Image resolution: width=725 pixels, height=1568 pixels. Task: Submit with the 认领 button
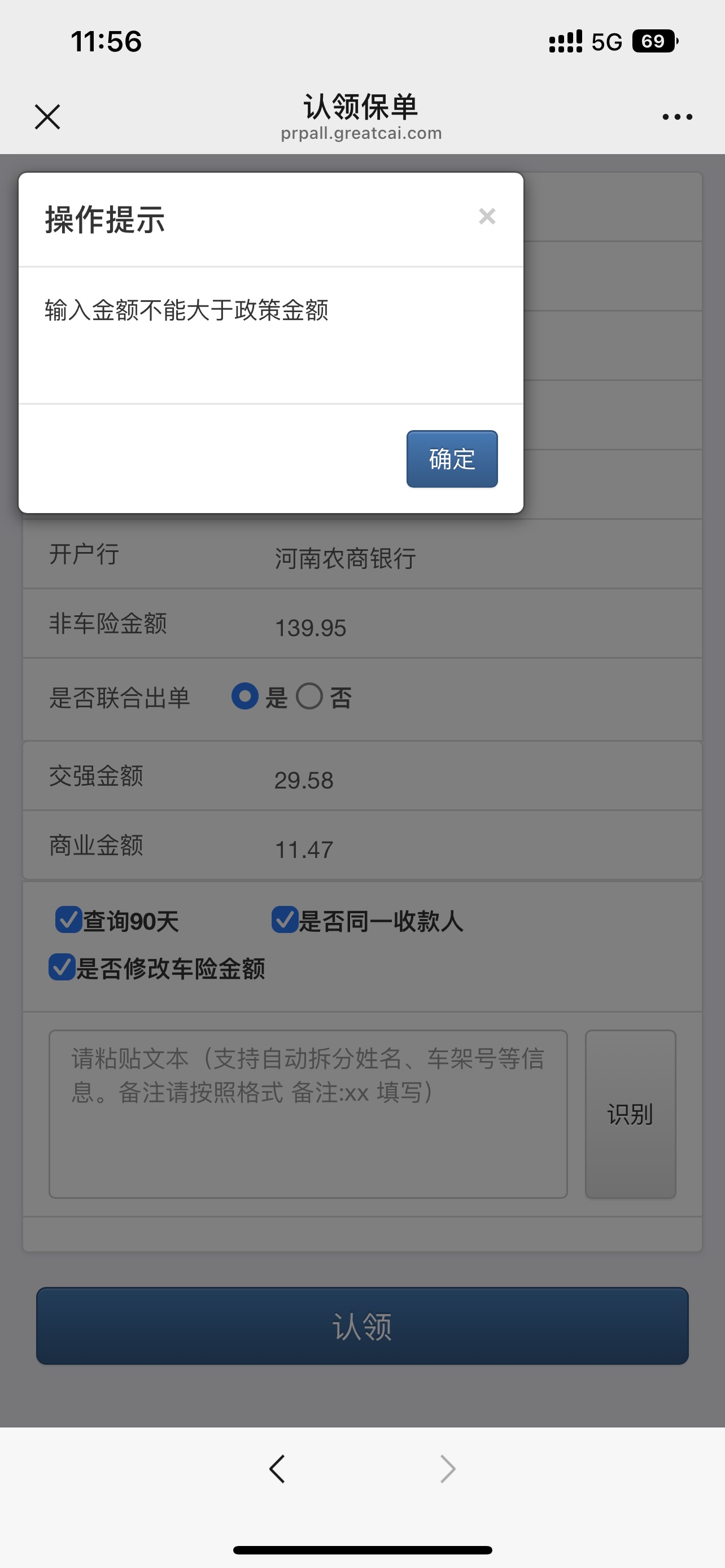click(x=362, y=1326)
